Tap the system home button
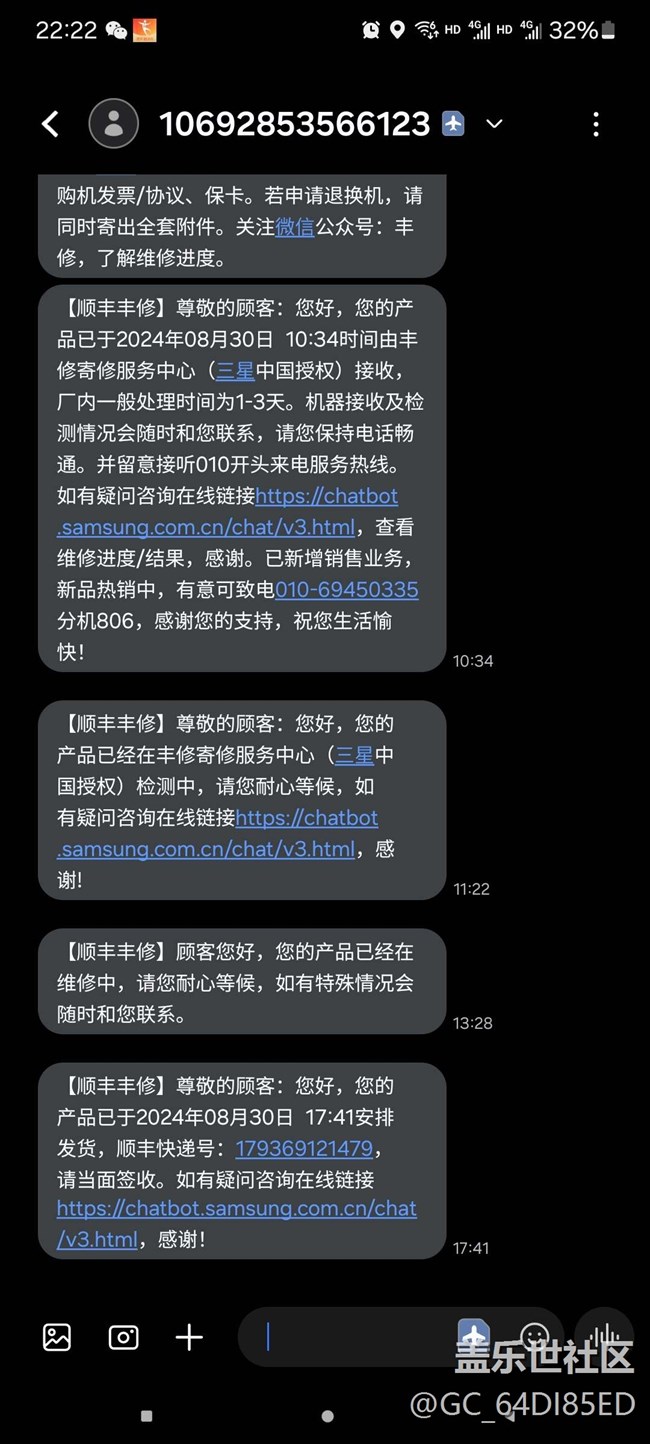Image resolution: width=650 pixels, height=1444 pixels. point(327,1416)
